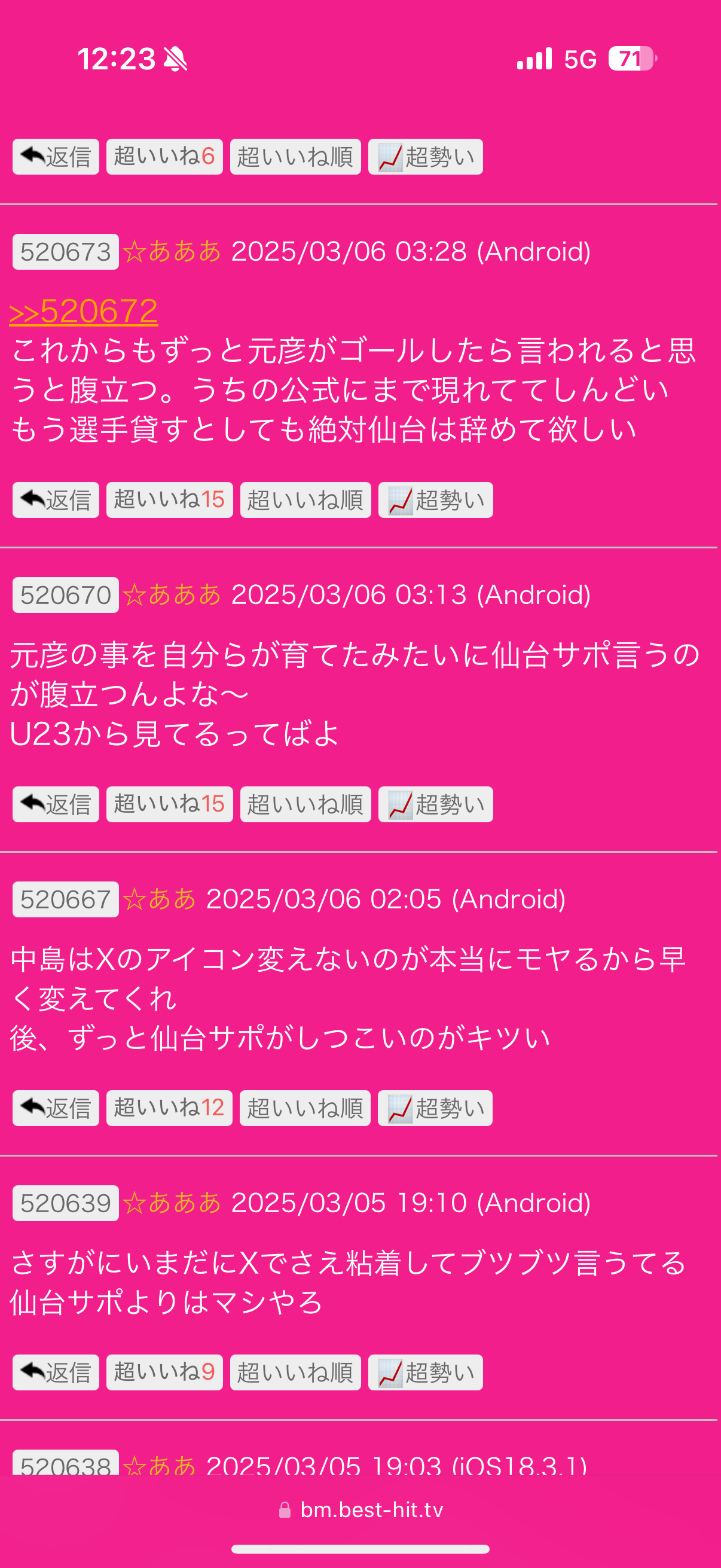This screenshot has width=721, height=1568.
Task: Open post number 520673
Action: click(x=66, y=252)
